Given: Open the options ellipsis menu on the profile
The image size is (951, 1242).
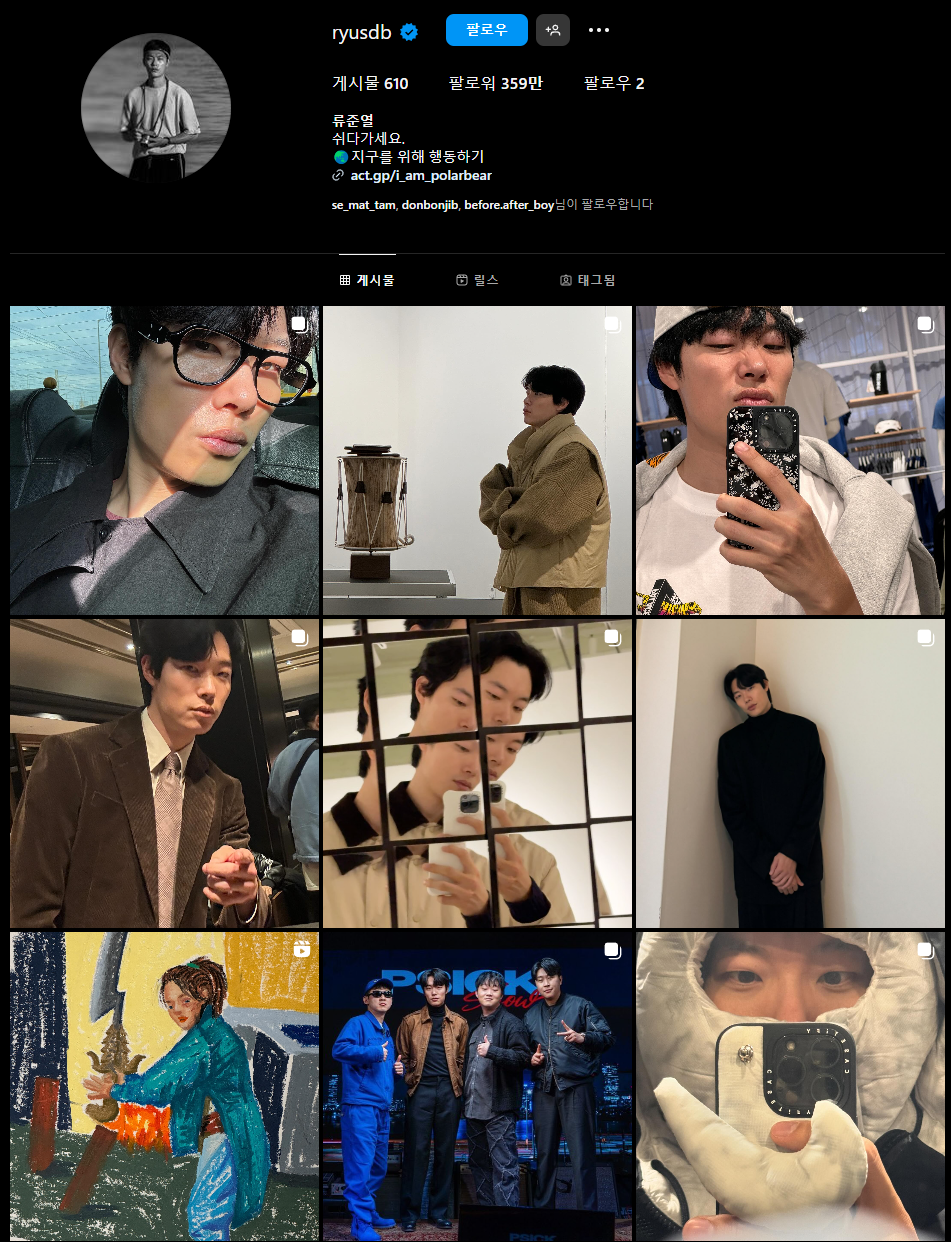Looking at the screenshot, I should (598, 30).
